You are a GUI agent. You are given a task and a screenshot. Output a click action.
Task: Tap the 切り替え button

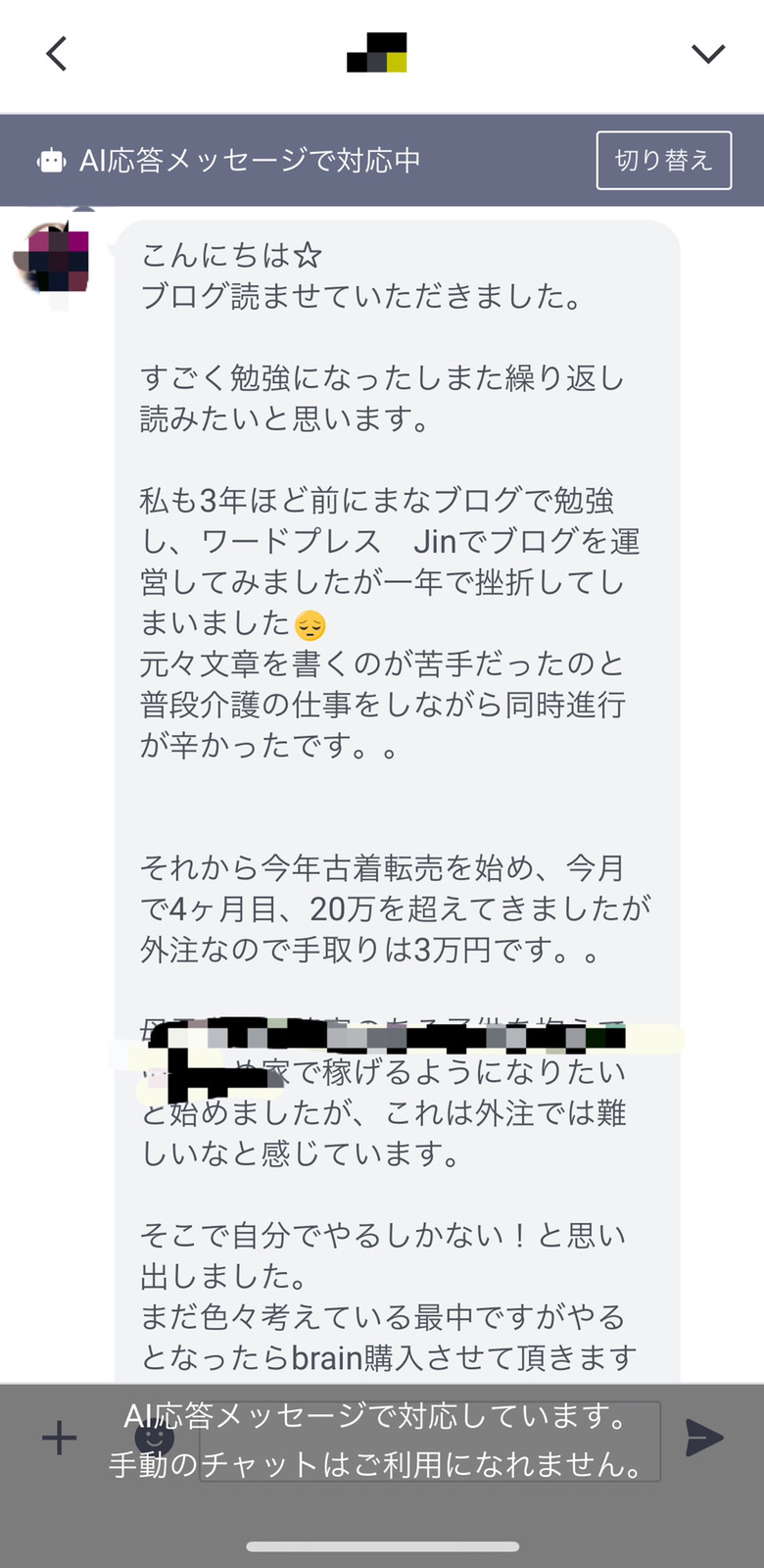(663, 160)
